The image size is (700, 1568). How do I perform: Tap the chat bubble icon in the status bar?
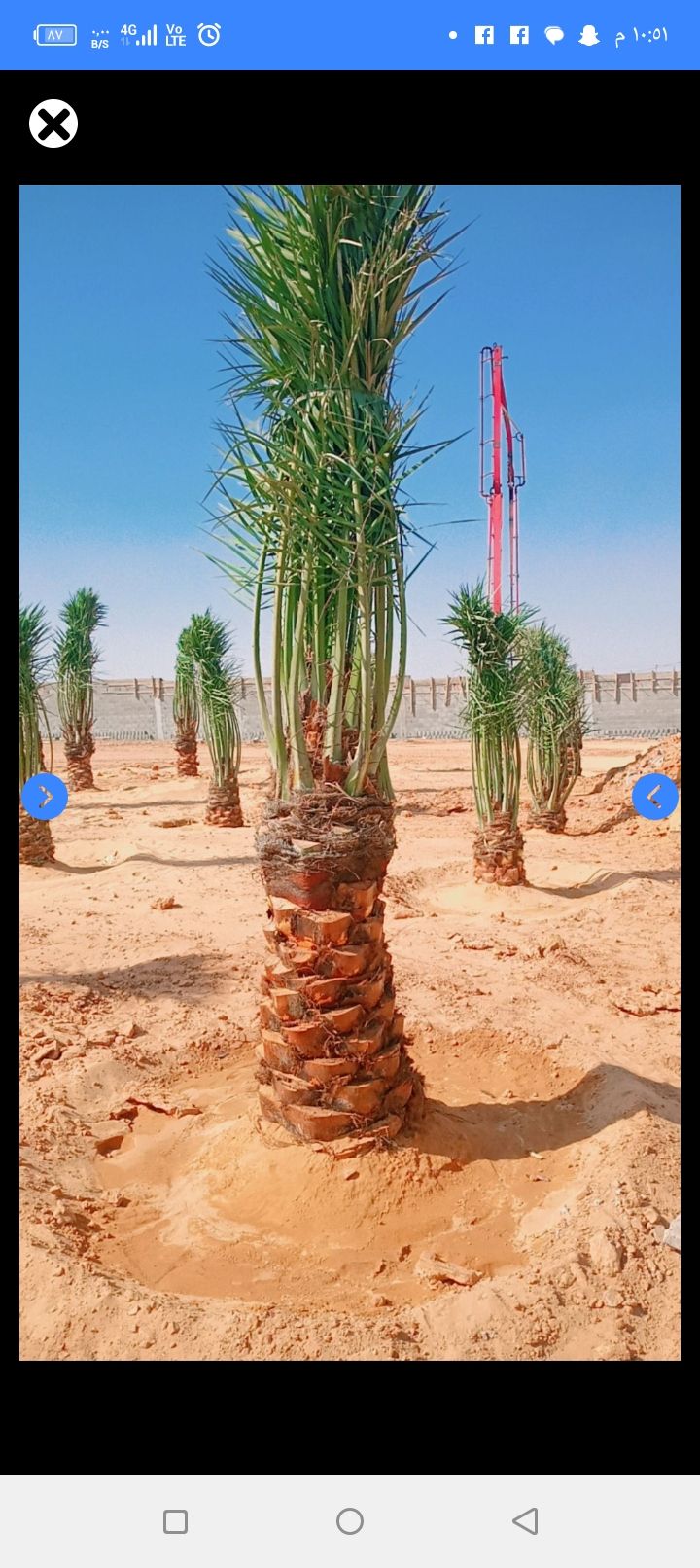554,34
